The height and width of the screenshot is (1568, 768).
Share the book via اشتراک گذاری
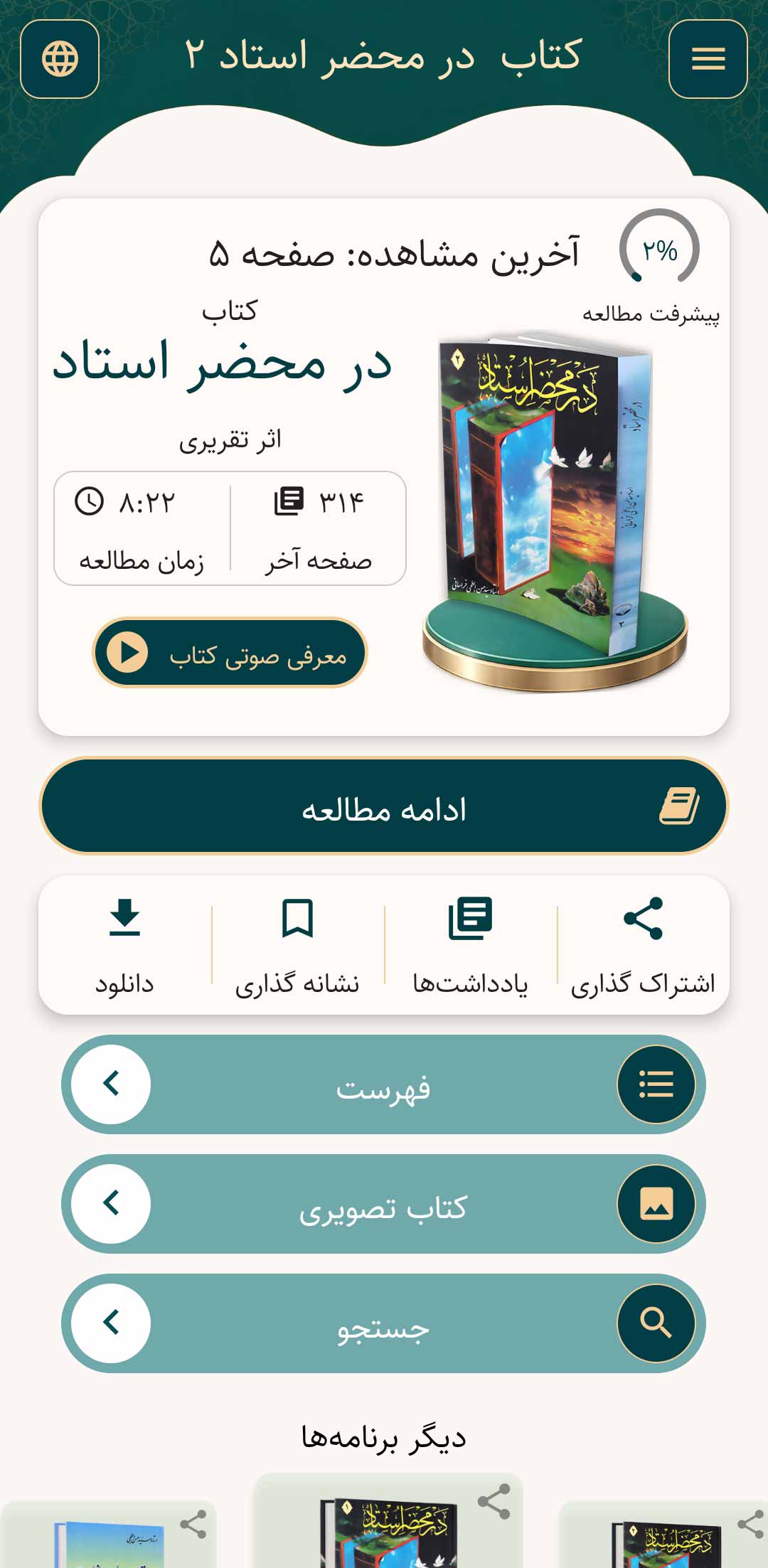[643, 946]
